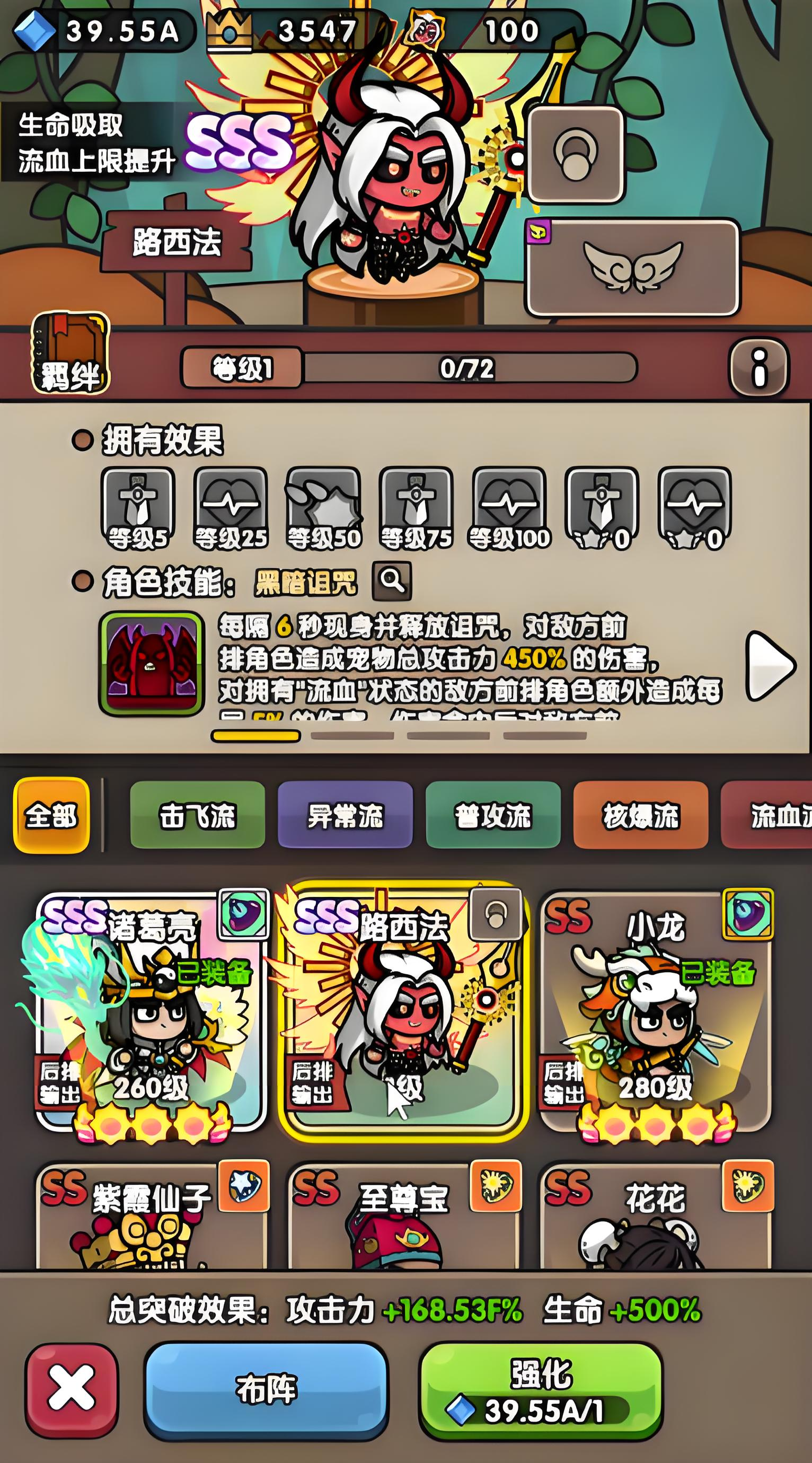Open the 羁绊 bond book

(x=70, y=353)
